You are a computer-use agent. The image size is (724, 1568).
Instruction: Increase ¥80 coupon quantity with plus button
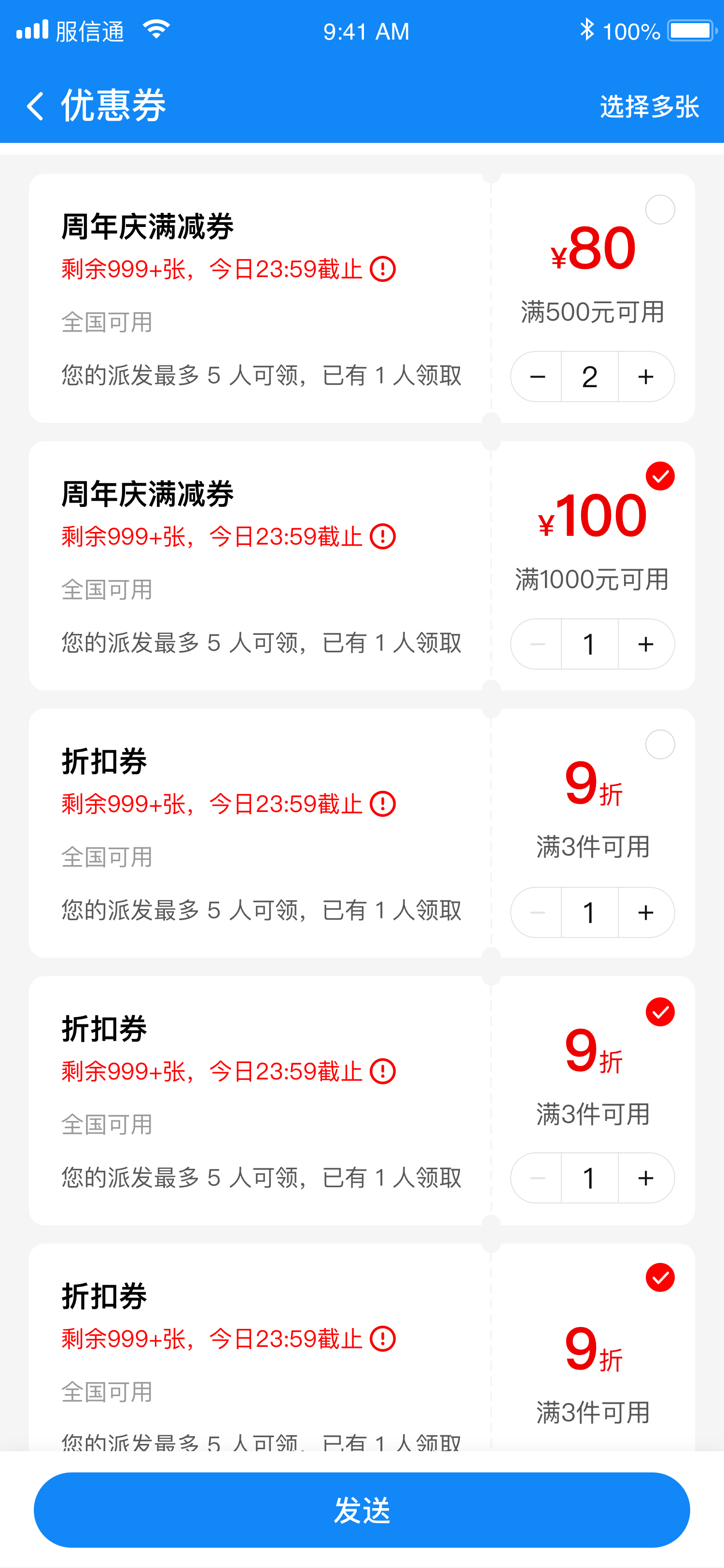644,377
